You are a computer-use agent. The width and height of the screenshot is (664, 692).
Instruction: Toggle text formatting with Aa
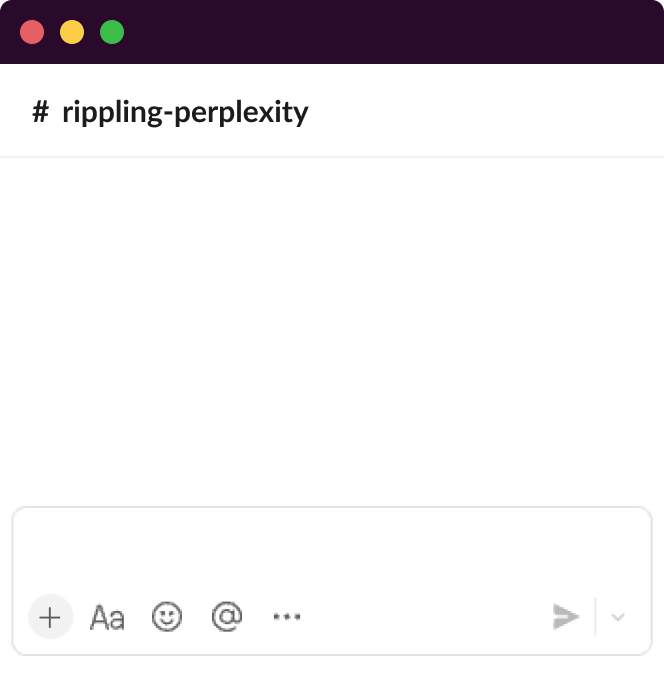(107, 617)
